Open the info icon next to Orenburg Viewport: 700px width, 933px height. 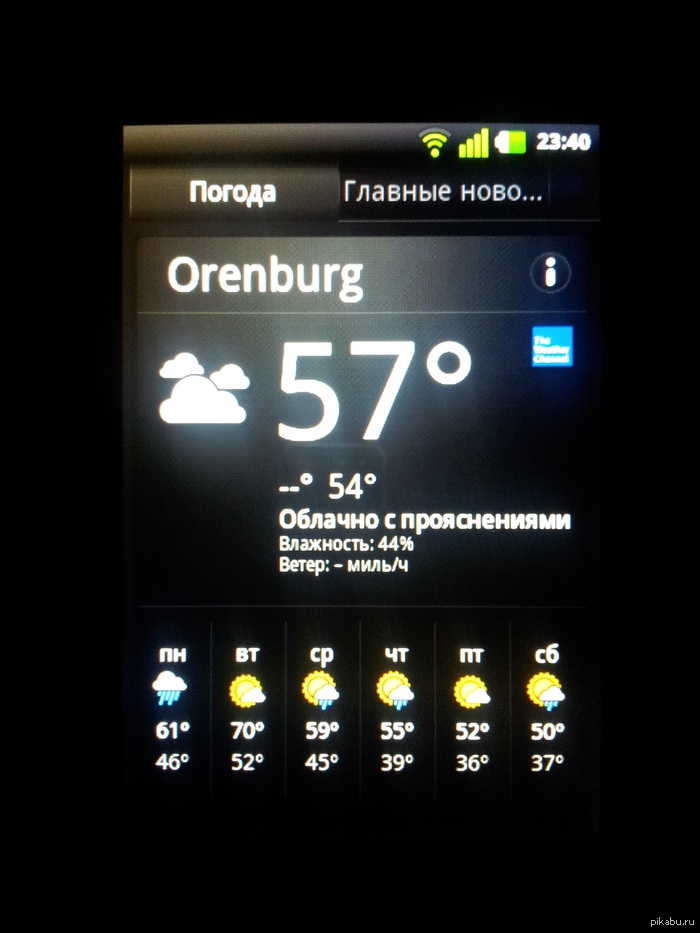tap(550, 273)
